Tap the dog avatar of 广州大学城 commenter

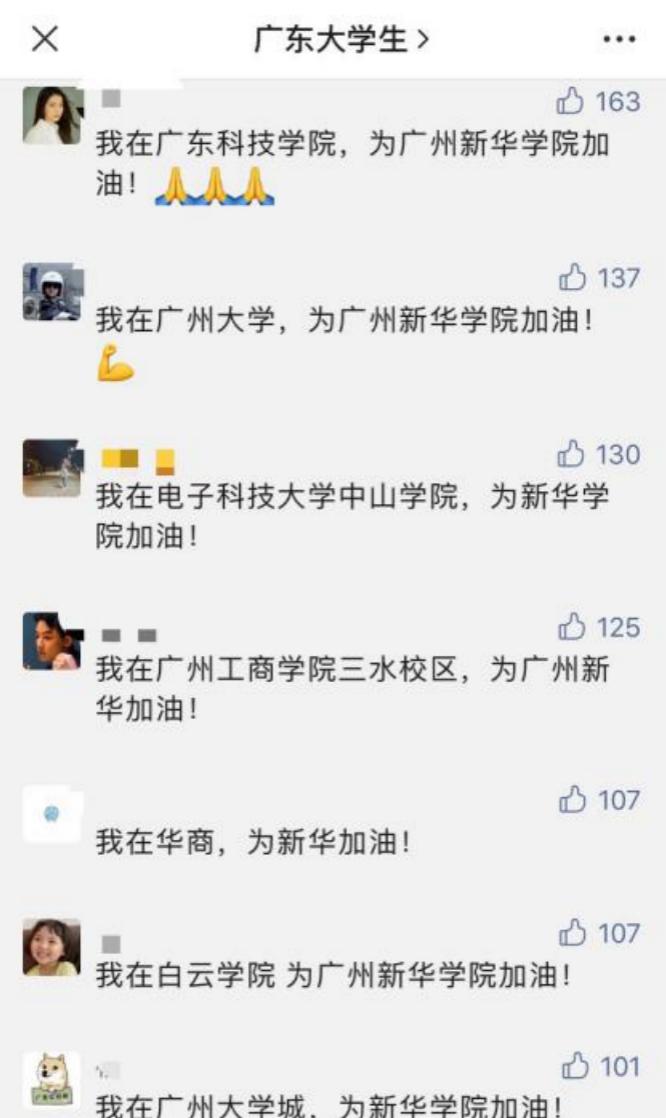(x=52, y=1080)
